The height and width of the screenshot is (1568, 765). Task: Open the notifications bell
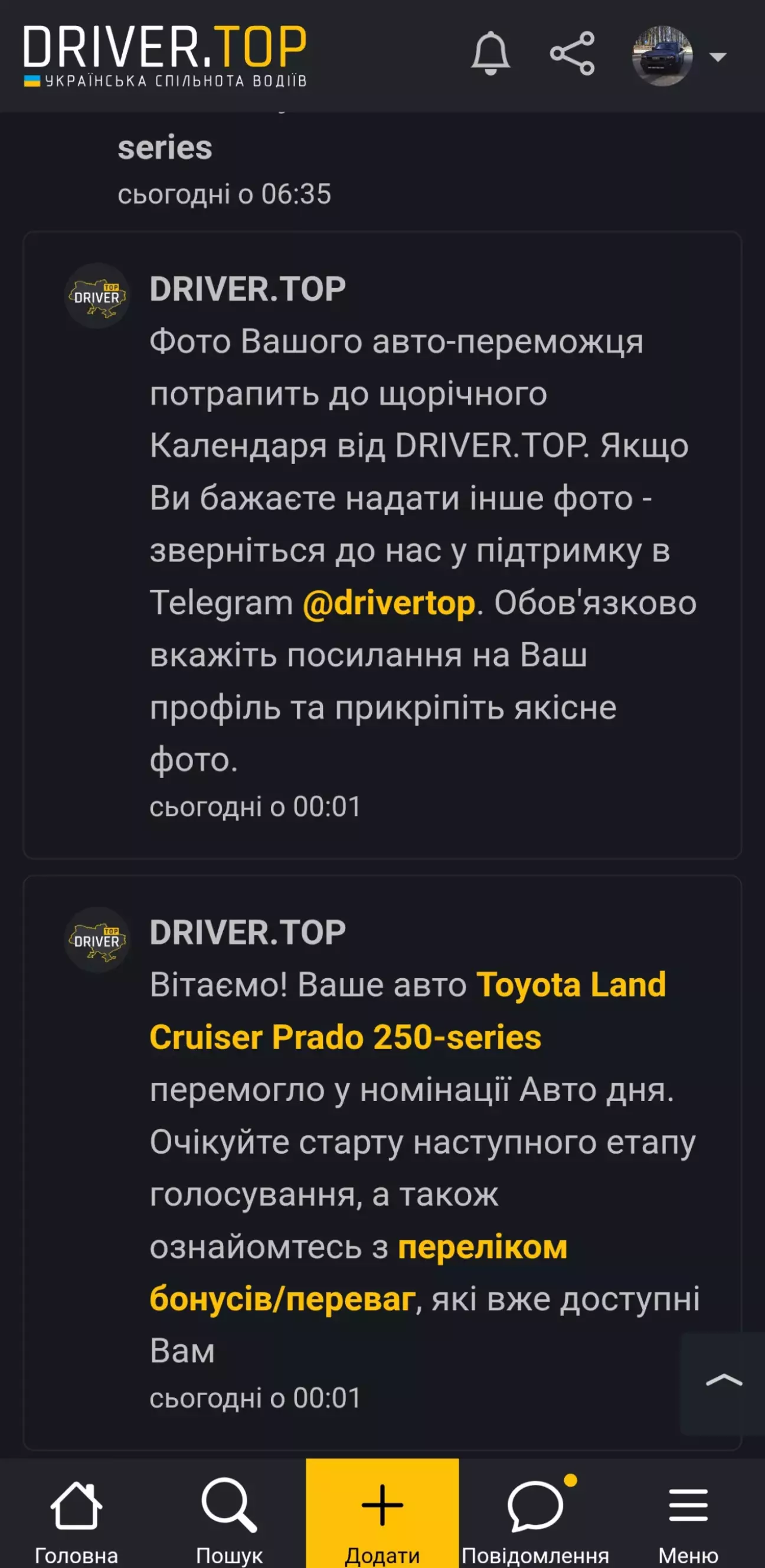pyautogui.click(x=490, y=54)
